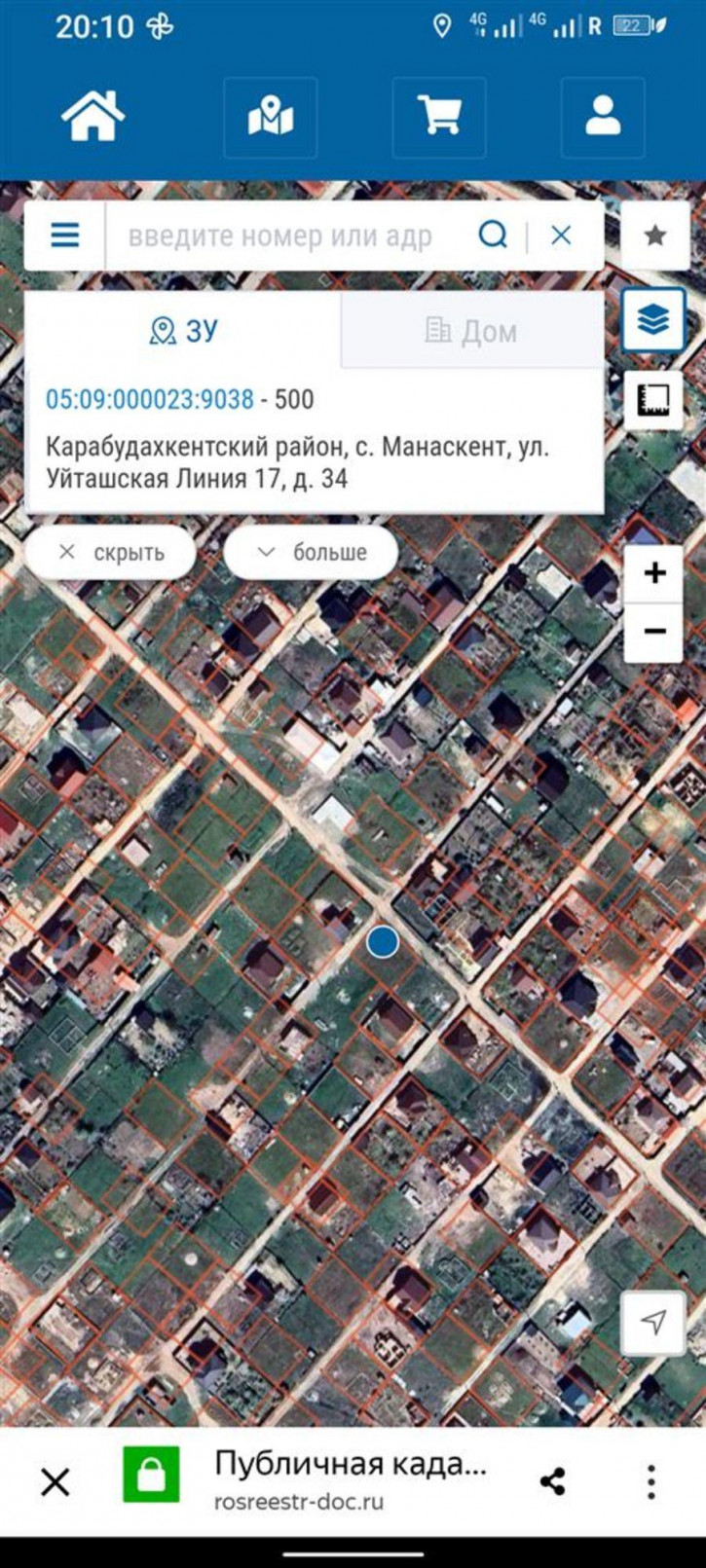Go to the home page icon
The image size is (706, 1568).
point(93,117)
